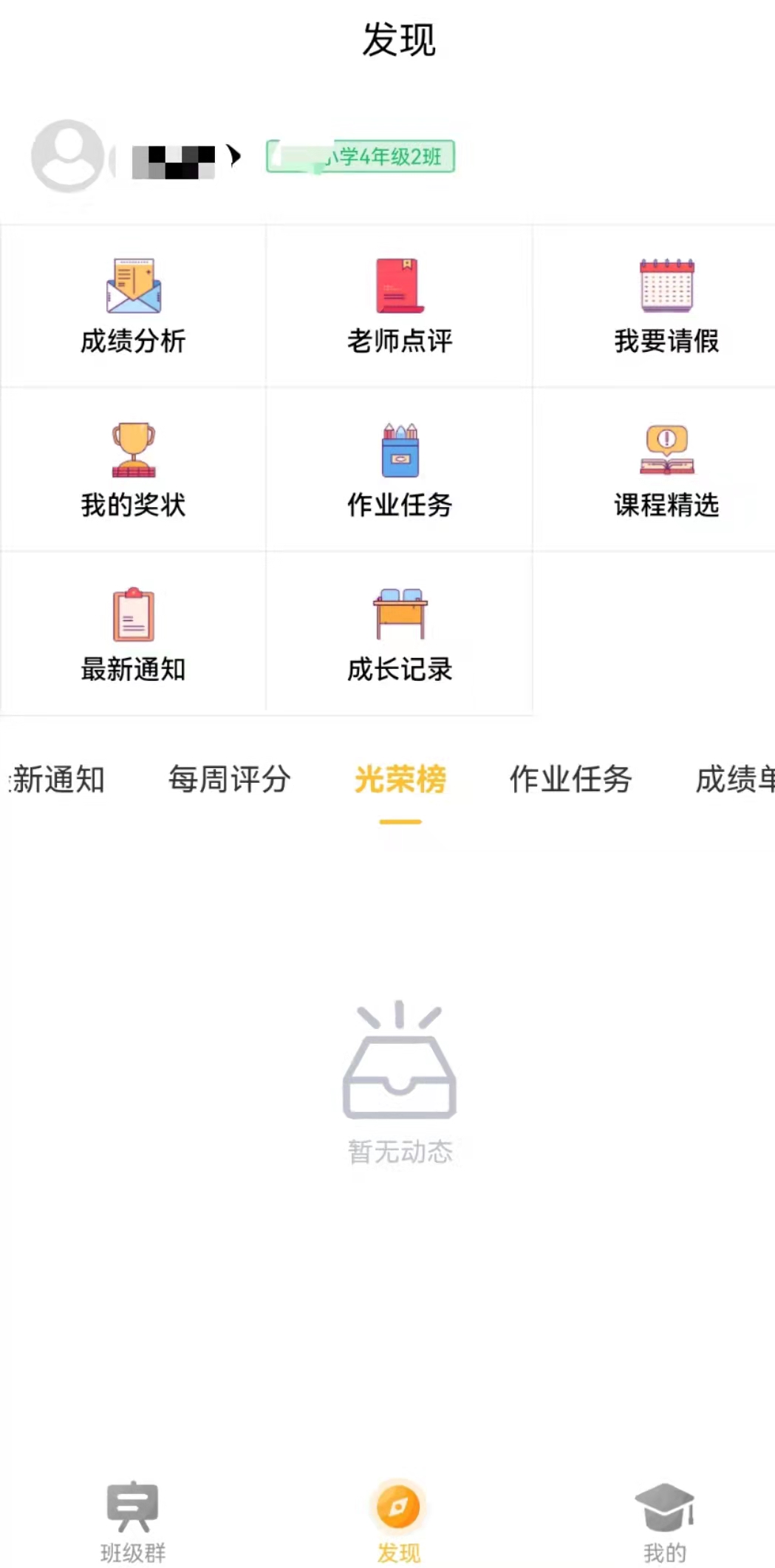Open 课程精选 featured courses
Image resolution: width=775 pixels, height=1568 pixels.
point(666,470)
